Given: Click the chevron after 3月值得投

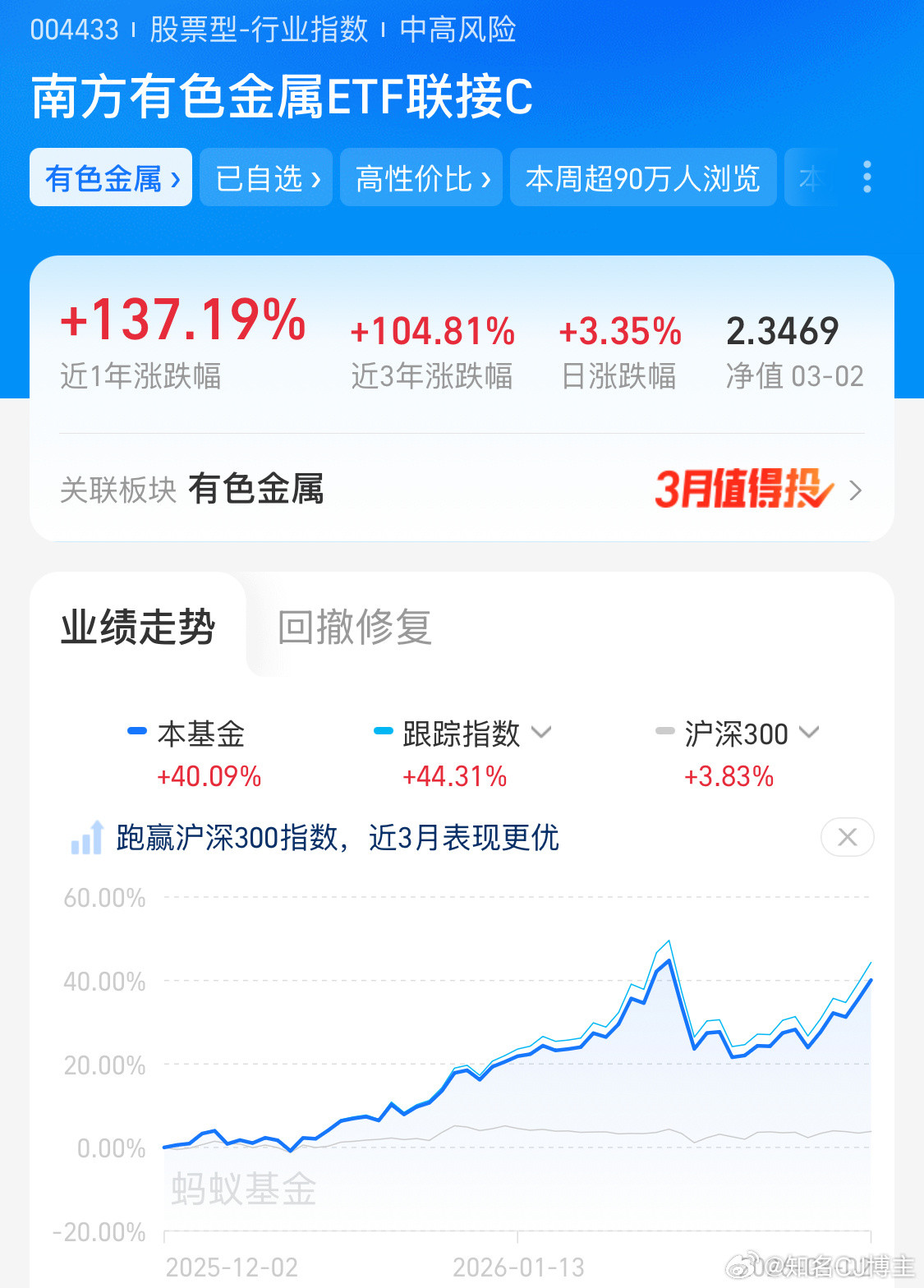Looking at the screenshot, I should pyautogui.click(x=855, y=490).
